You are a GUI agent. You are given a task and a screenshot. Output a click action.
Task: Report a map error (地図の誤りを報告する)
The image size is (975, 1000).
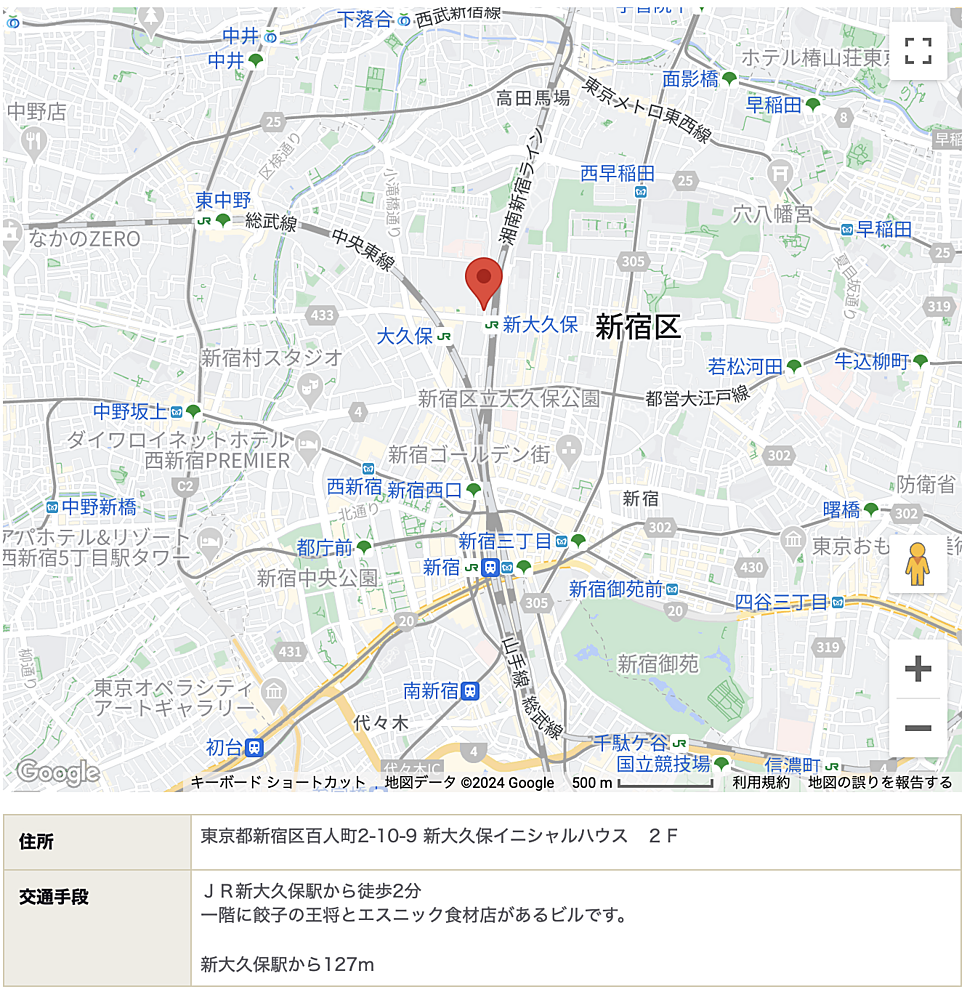[x=880, y=783]
